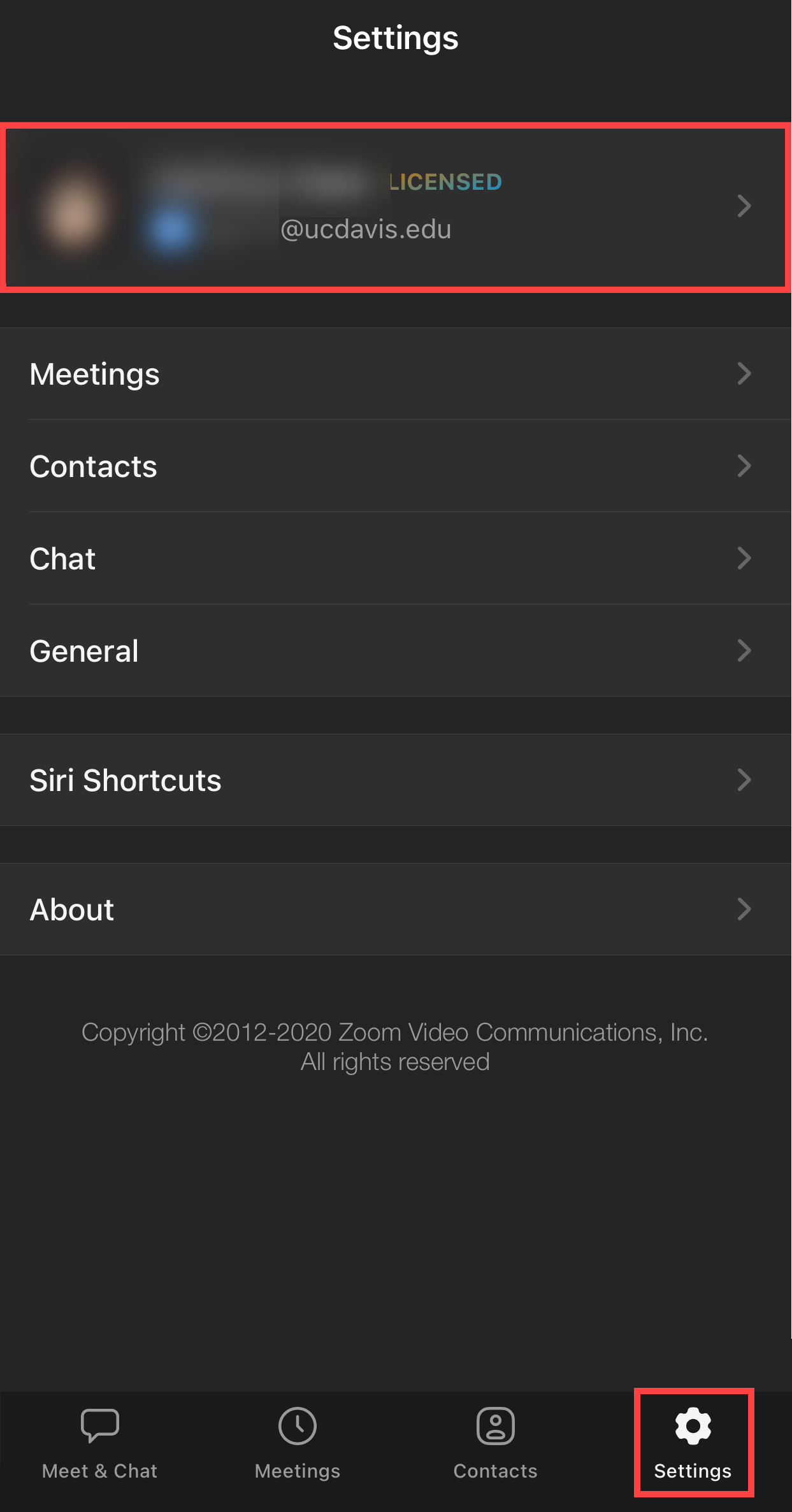Open Meetings settings row
This screenshot has width=792, height=1512.
tap(395, 374)
